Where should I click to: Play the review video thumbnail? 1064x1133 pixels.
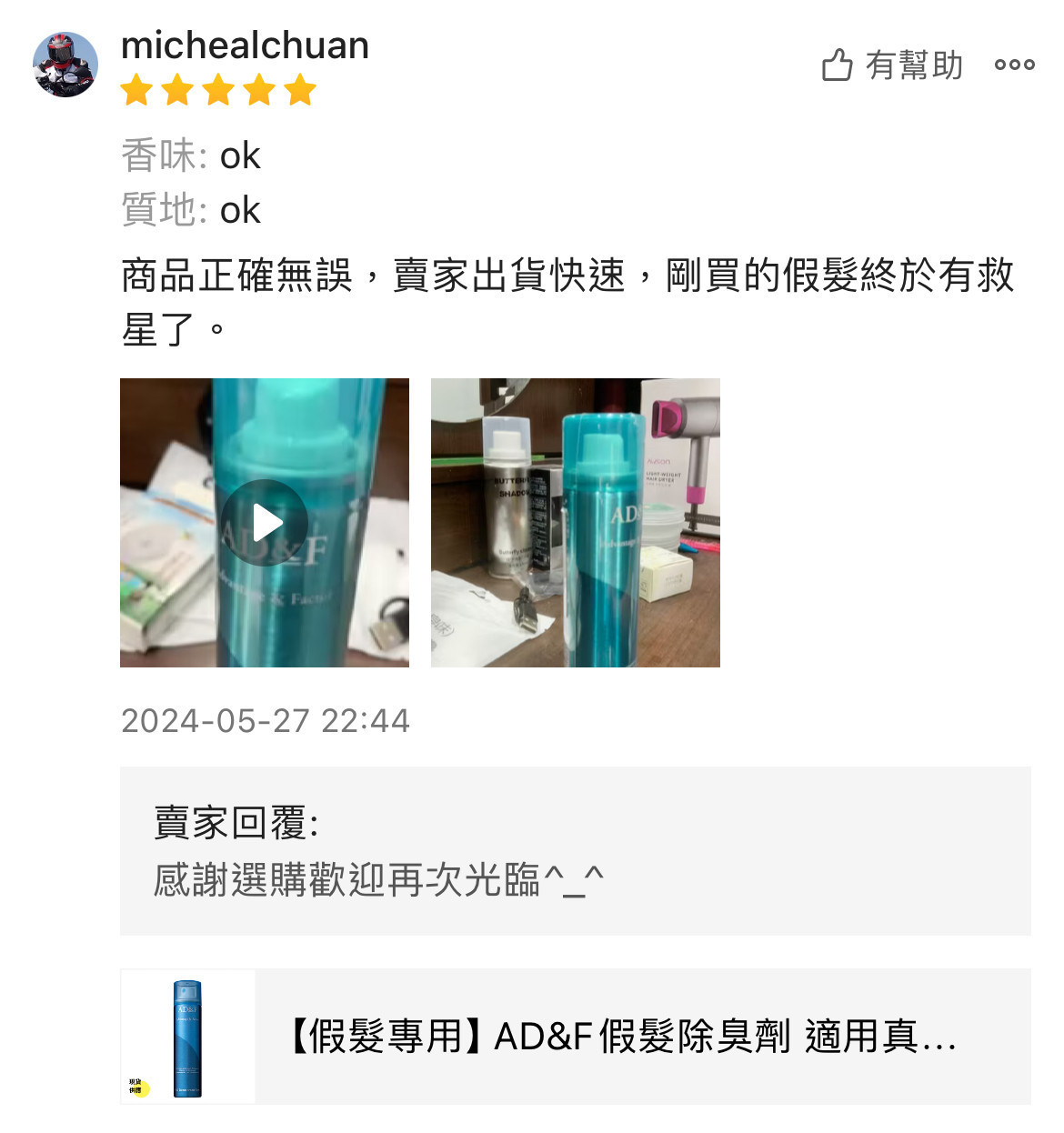(265, 523)
